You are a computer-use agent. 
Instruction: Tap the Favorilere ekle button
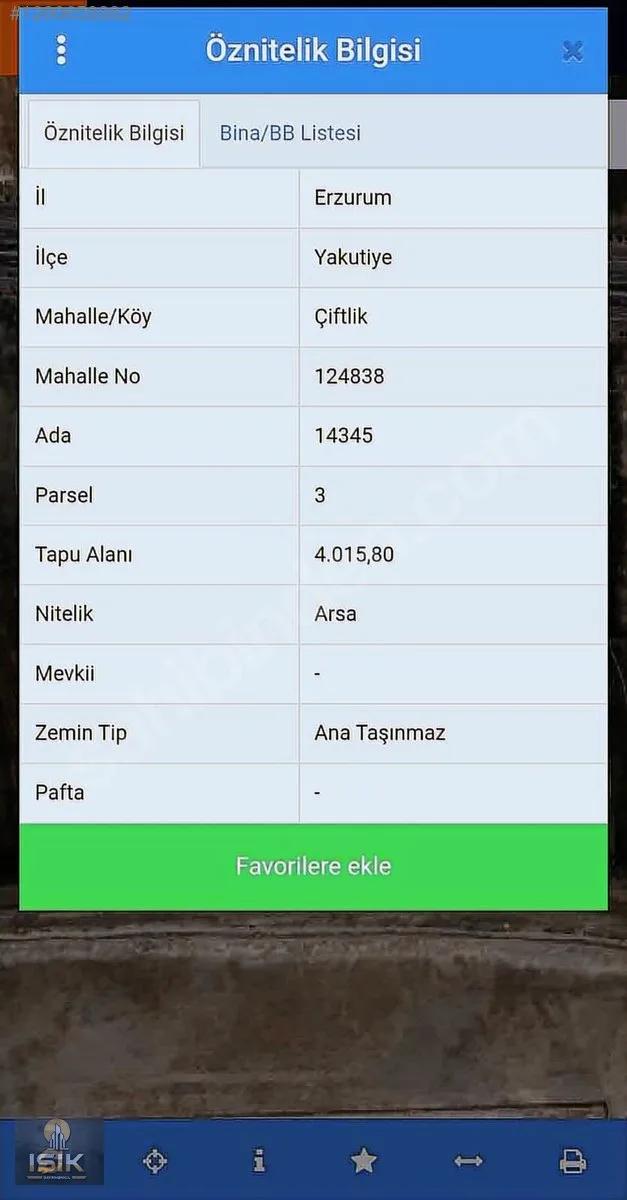[313, 866]
